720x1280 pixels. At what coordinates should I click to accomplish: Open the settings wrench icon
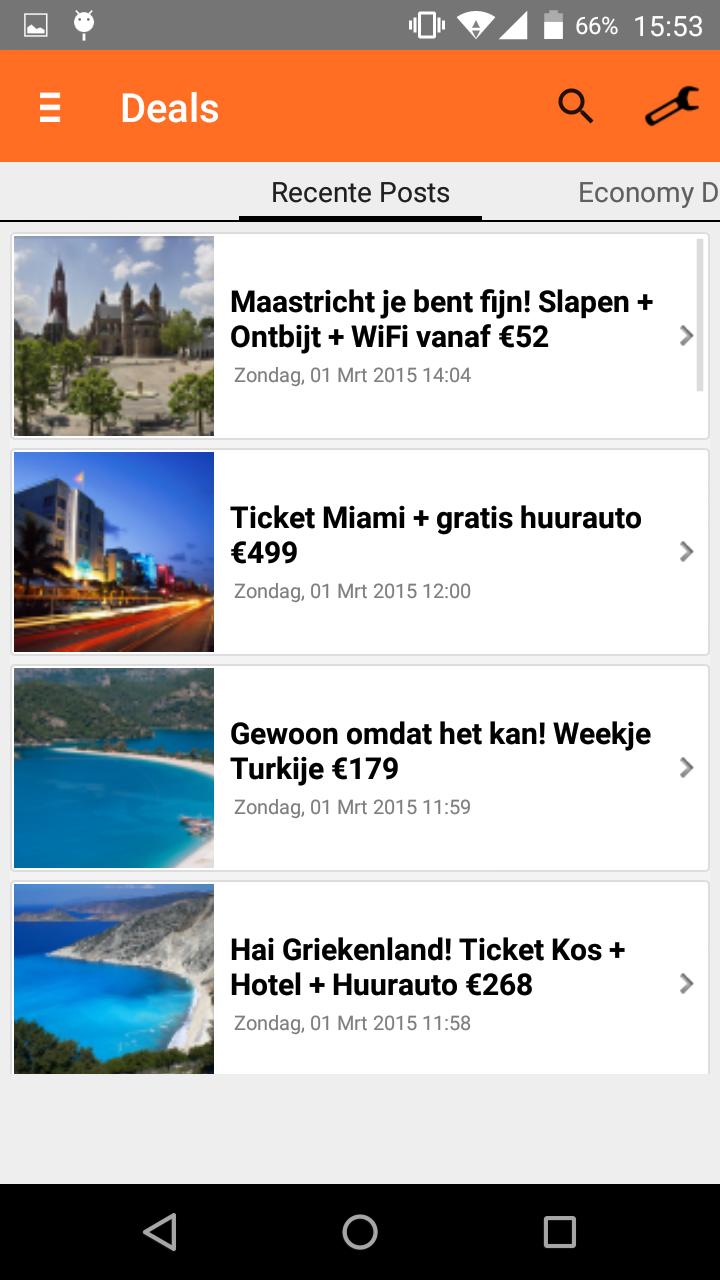click(668, 106)
